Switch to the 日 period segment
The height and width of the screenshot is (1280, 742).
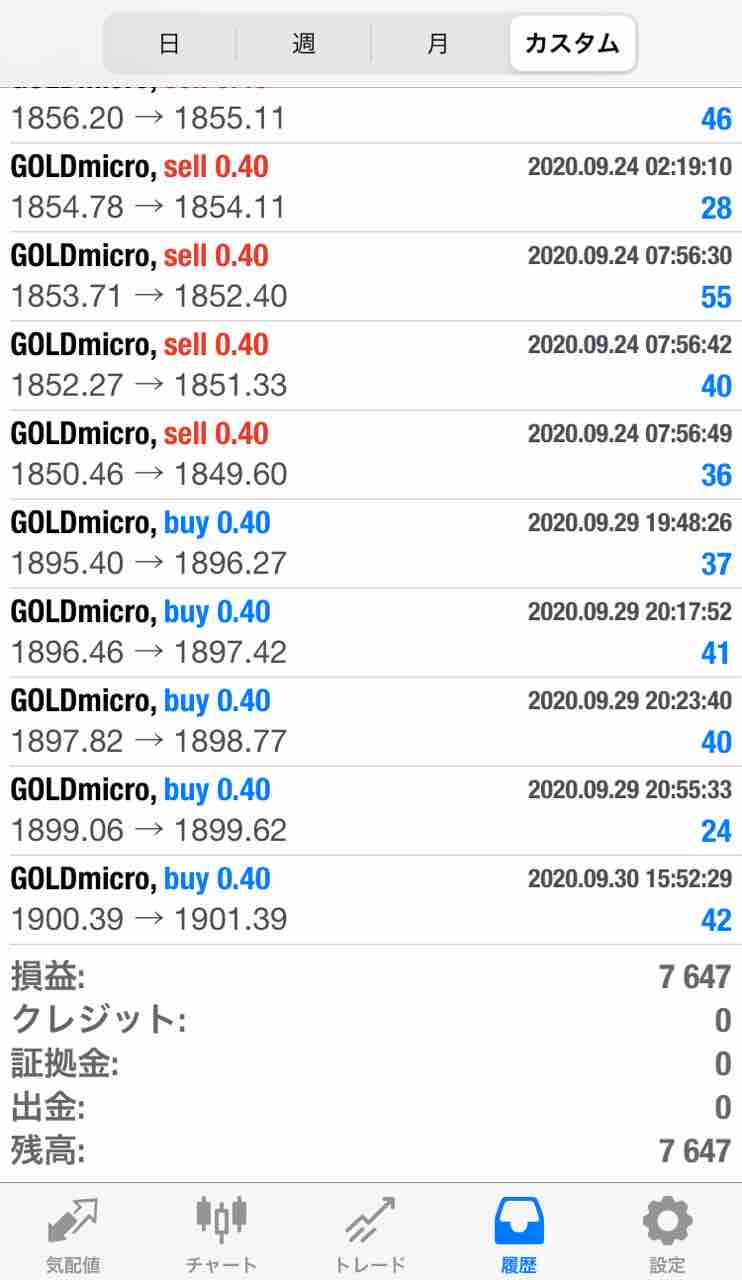point(169,44)
